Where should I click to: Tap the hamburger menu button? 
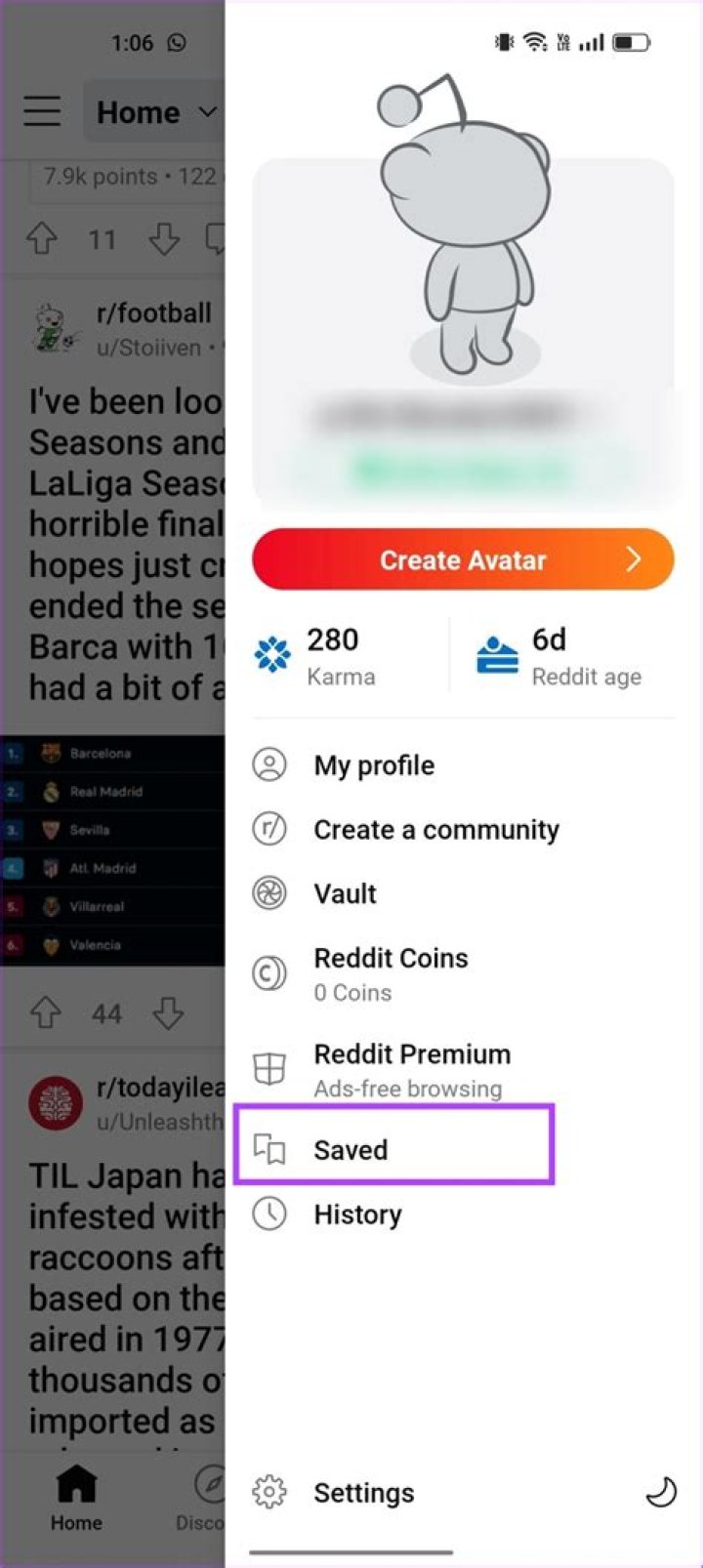coord(42,111)
